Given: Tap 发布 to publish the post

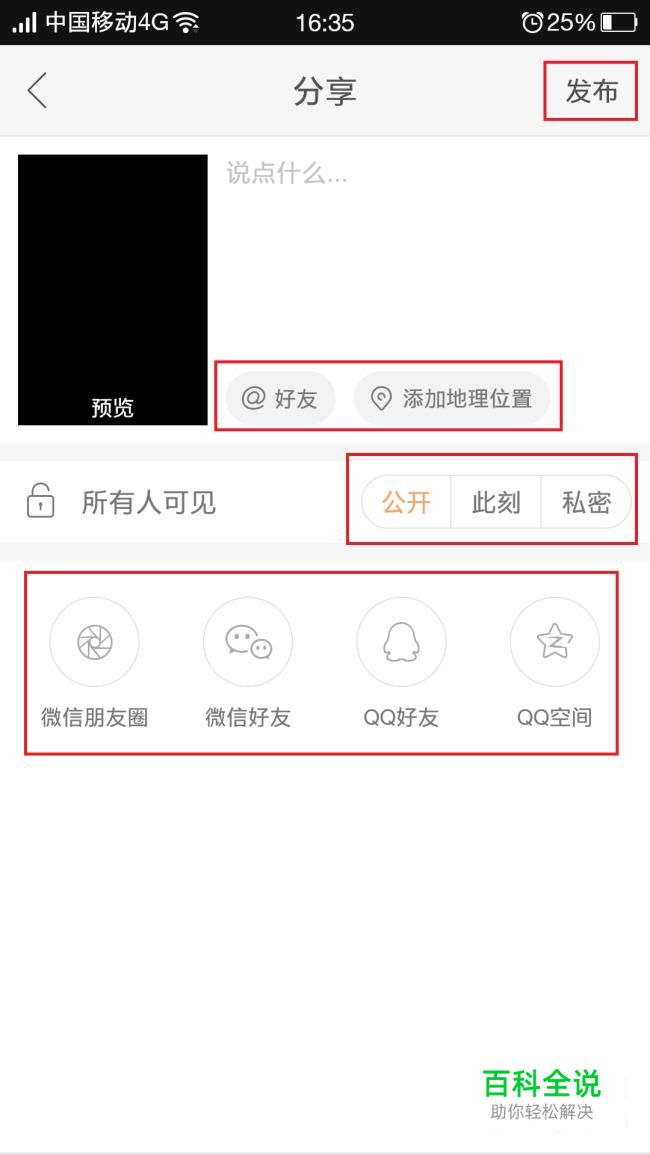Looking at the screenshot, I should click(x=591, y=91).
